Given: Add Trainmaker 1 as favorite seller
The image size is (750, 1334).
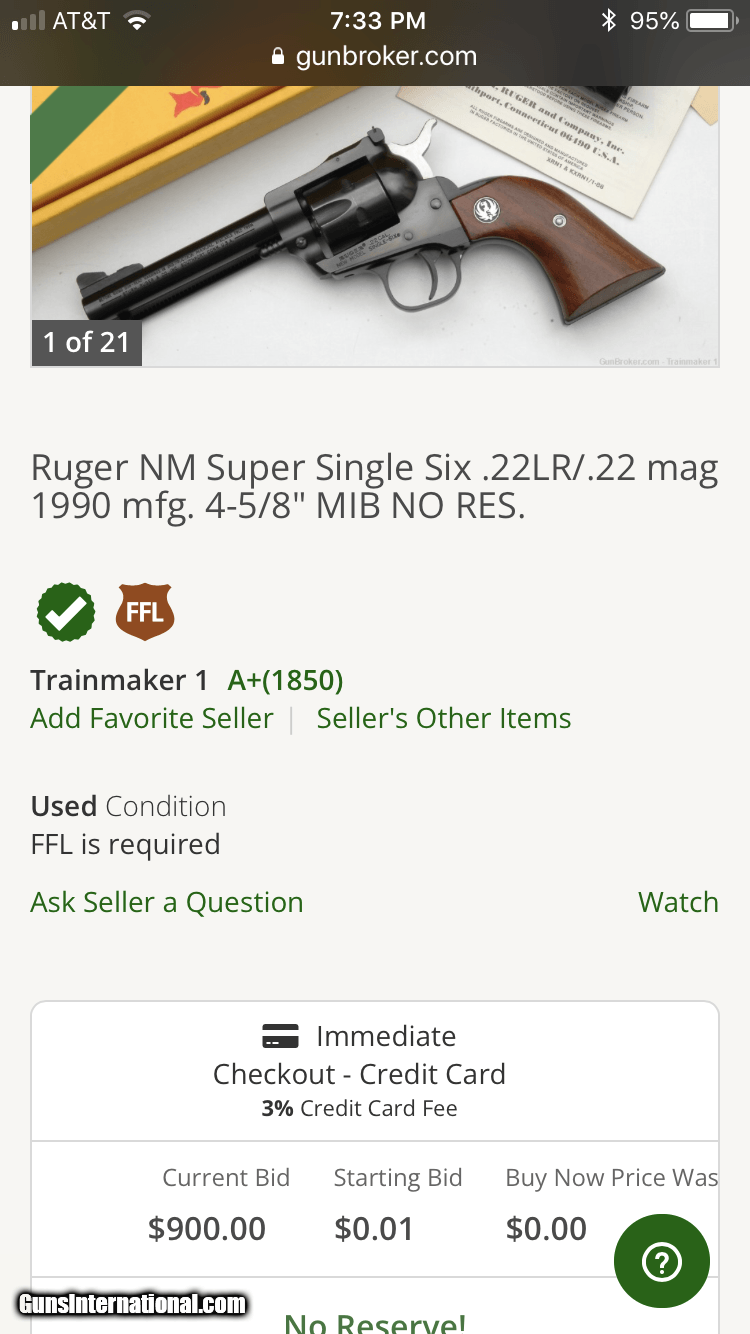Looking at the screenshot, I should tap(152, 718).
